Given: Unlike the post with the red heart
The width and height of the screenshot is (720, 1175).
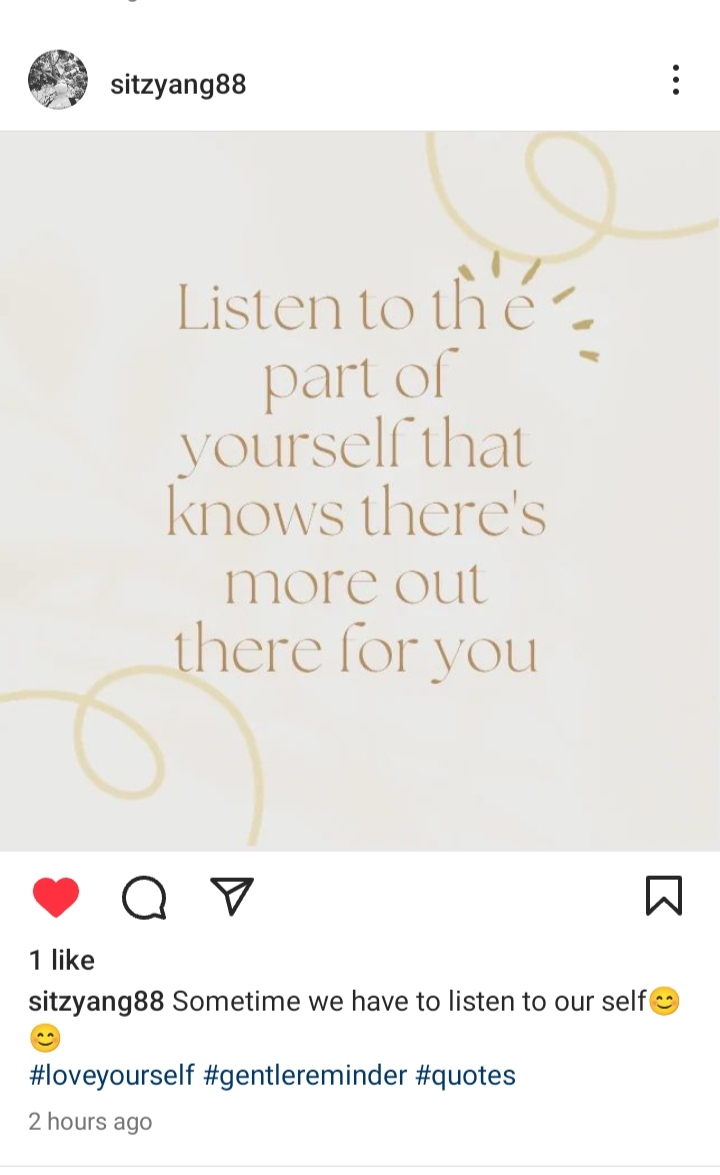Looking at the screenshot, I should (x=56, y=896).
